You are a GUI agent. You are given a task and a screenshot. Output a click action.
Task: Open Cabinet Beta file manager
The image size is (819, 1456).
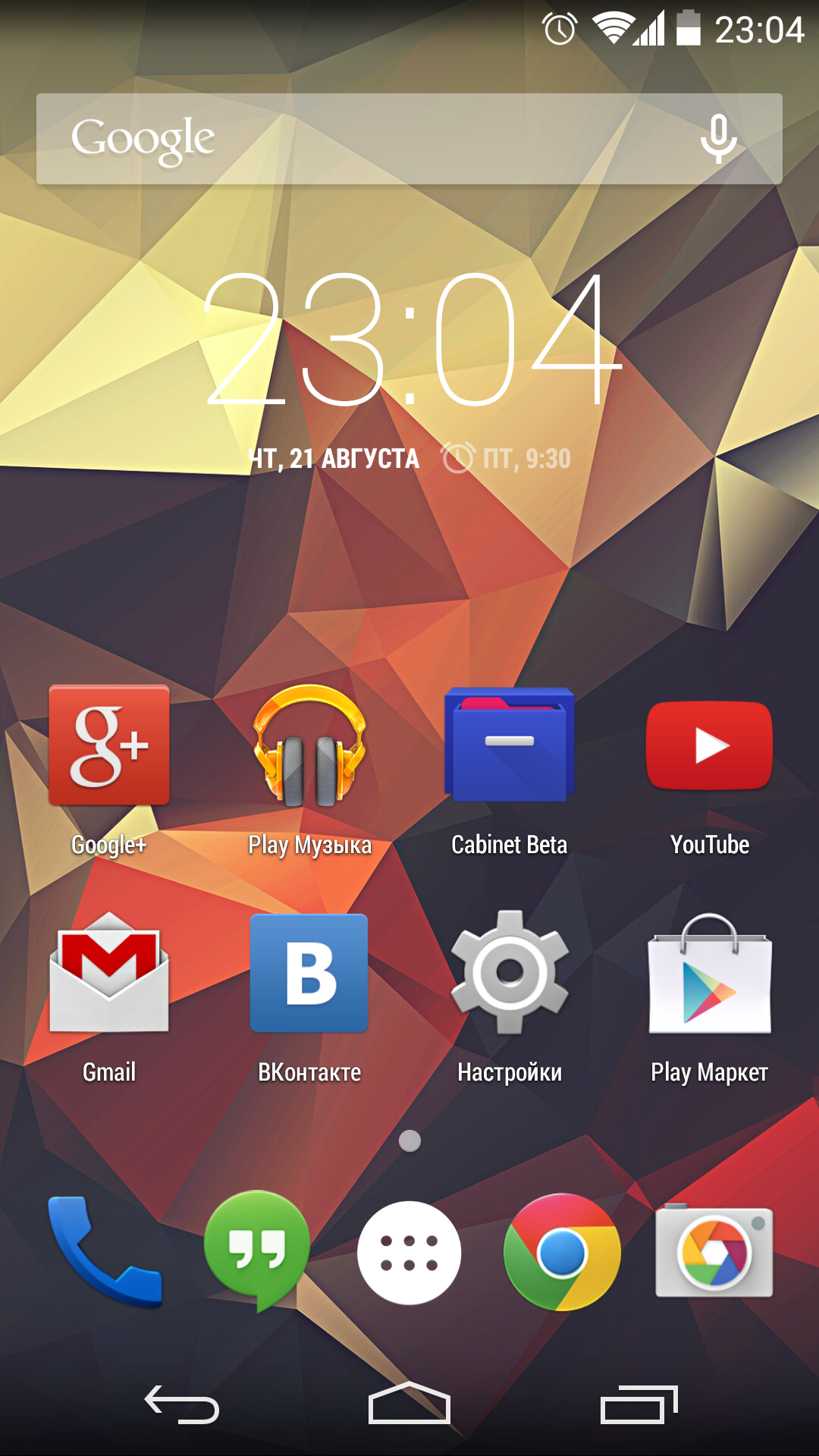point(509,746)
